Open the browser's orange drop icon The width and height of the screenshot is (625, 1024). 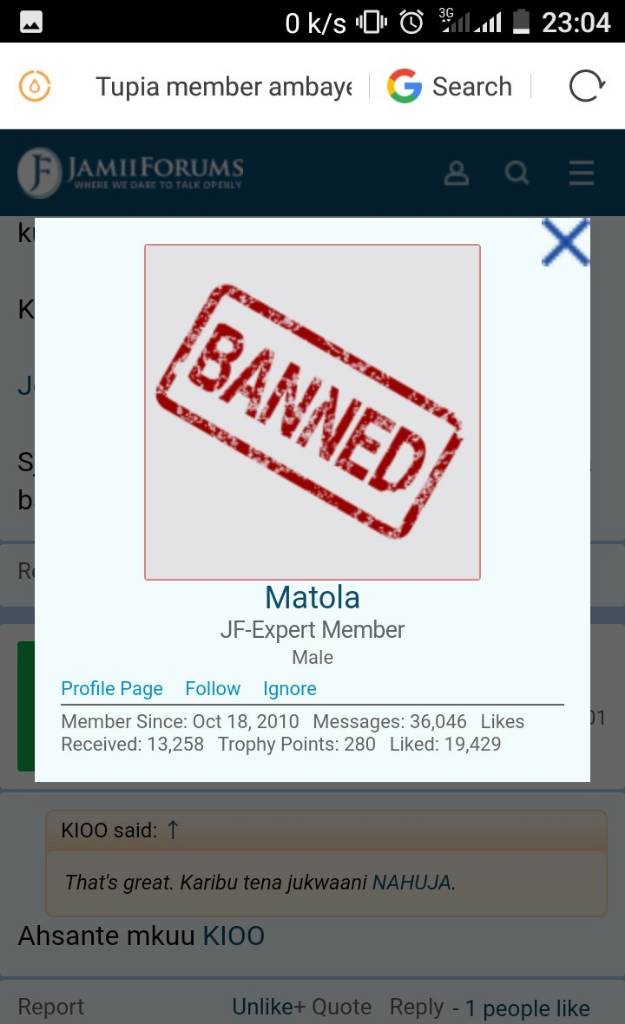tap(35, 87)
